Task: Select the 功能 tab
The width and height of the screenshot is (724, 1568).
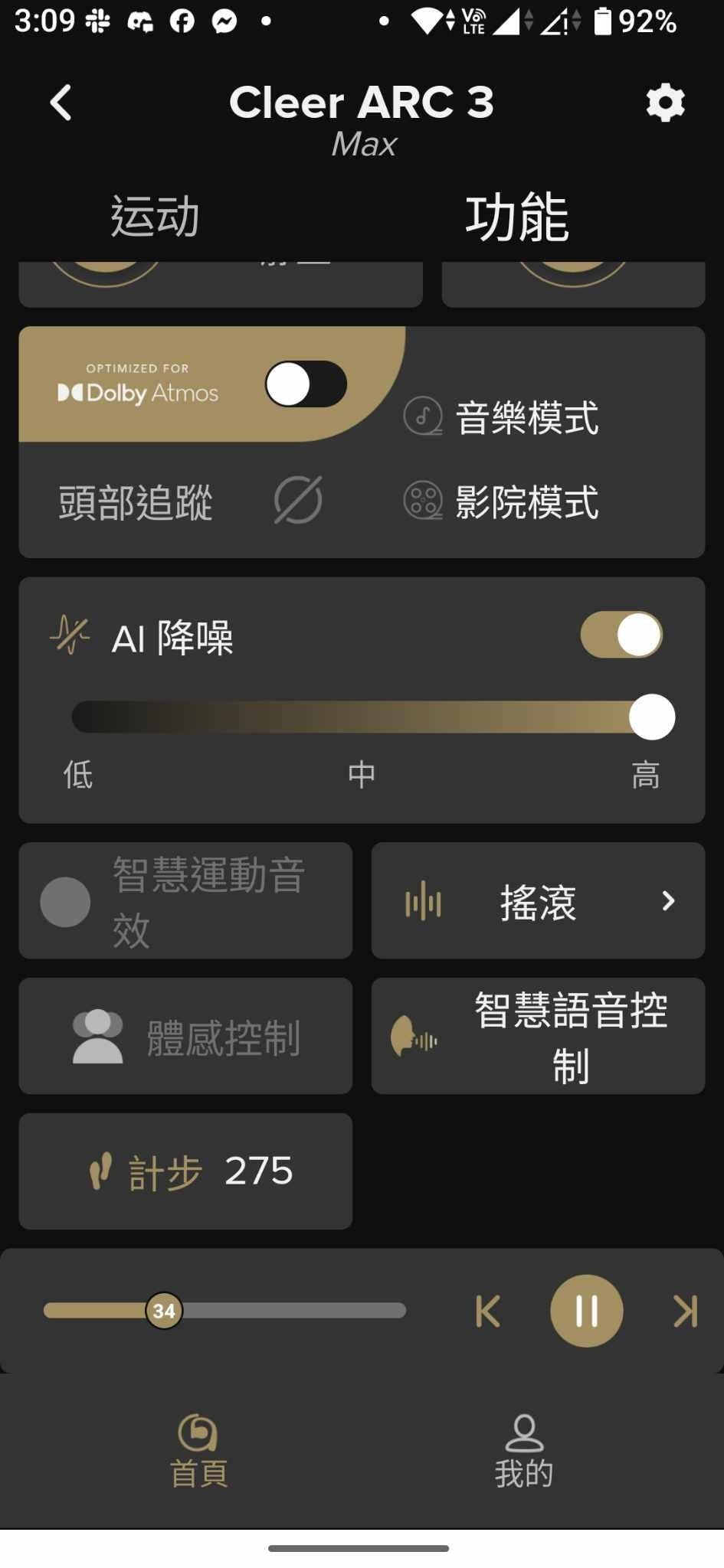Action: pyautogui.click(x=517, y=217)
